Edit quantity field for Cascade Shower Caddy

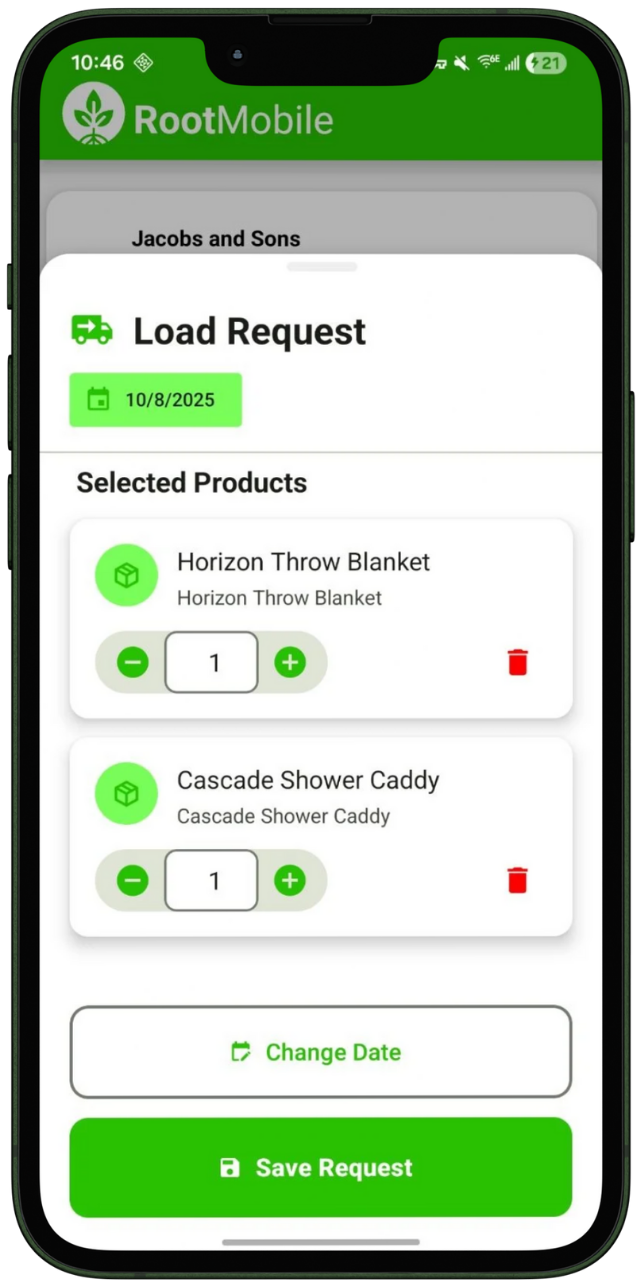[x=212, y=880]
